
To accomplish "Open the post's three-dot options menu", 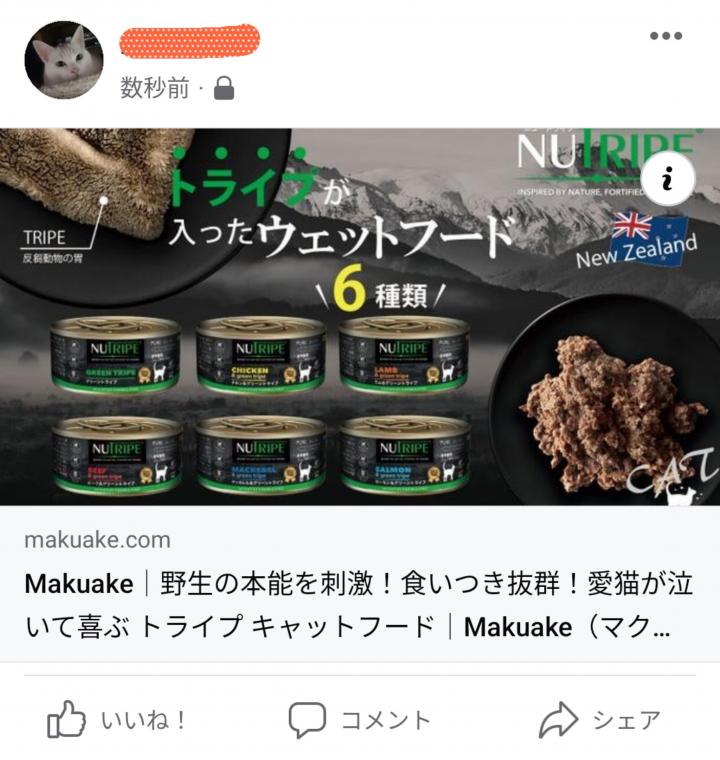I will pos(665,36).
